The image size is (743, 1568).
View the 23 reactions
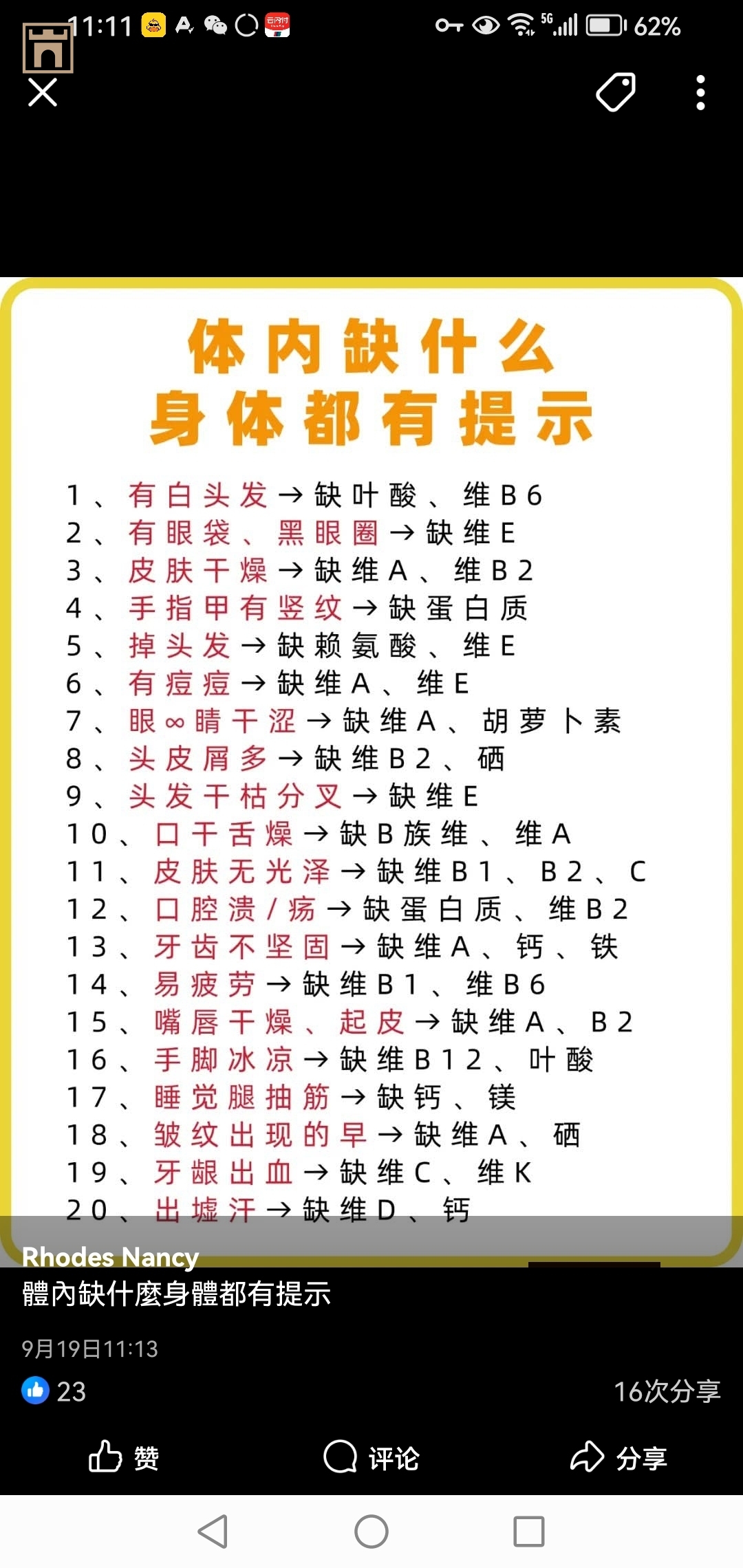(54, 1391)
